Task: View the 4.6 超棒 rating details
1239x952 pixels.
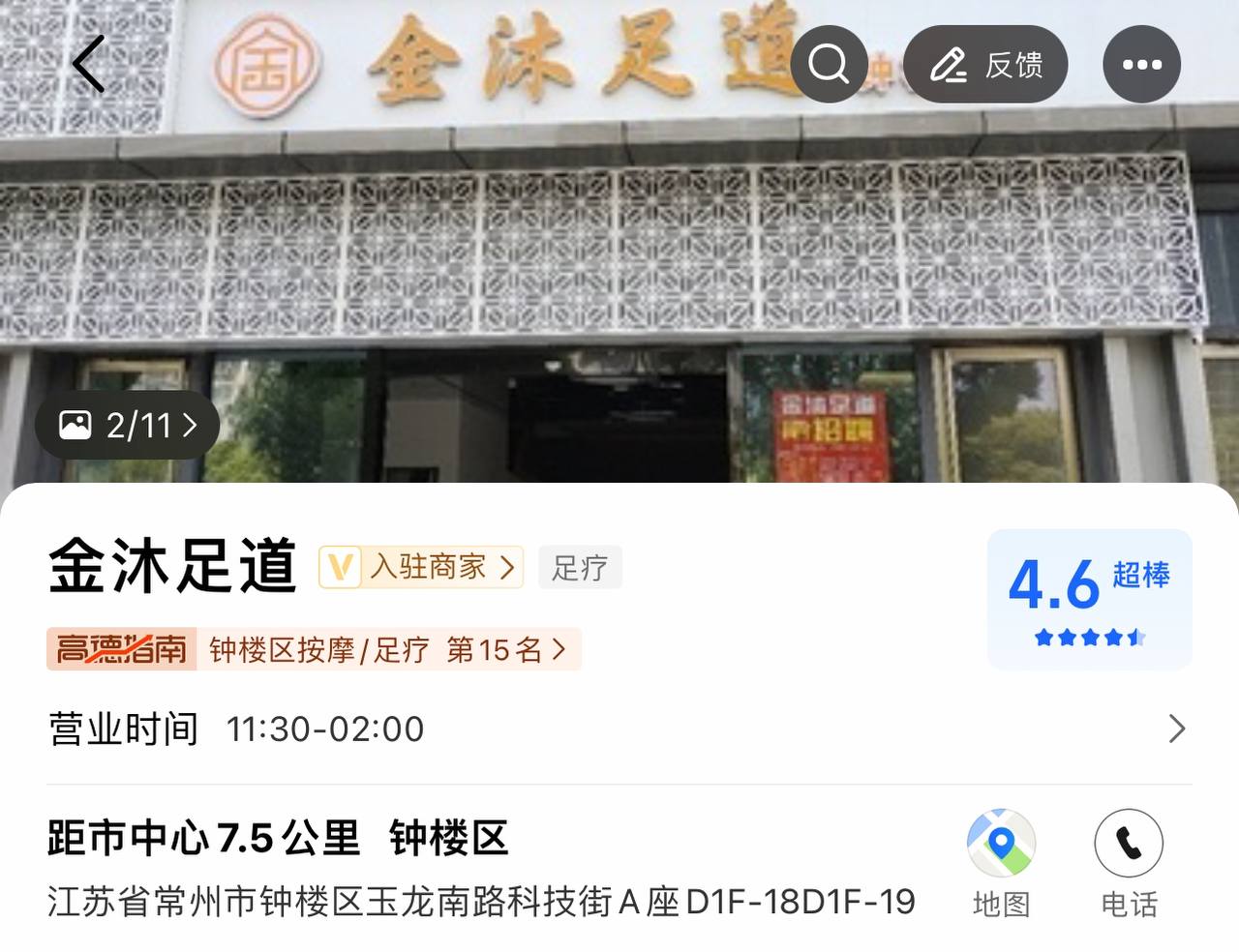Action: pyautogui.click(x=1089, y=599)
